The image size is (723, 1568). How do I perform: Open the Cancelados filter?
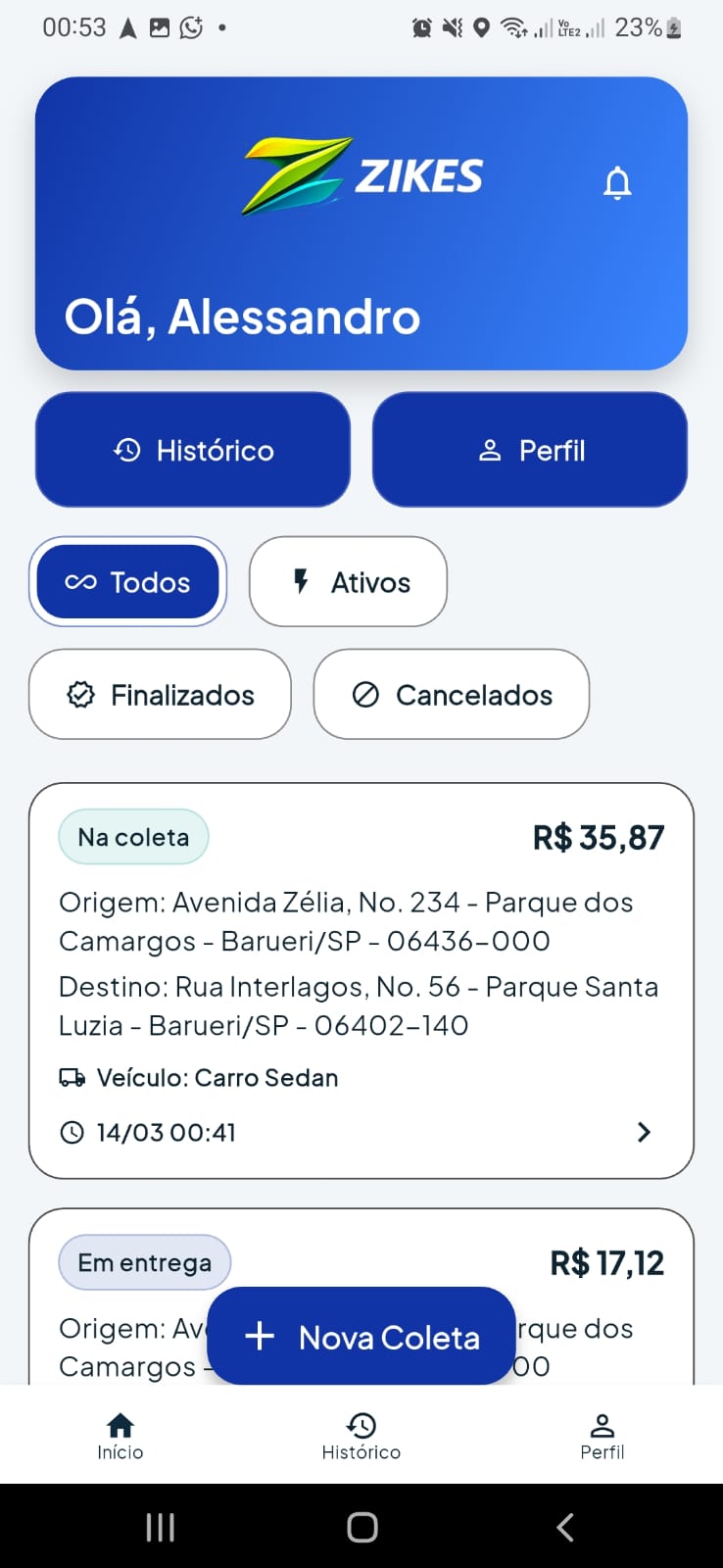(x=451, y=695)
